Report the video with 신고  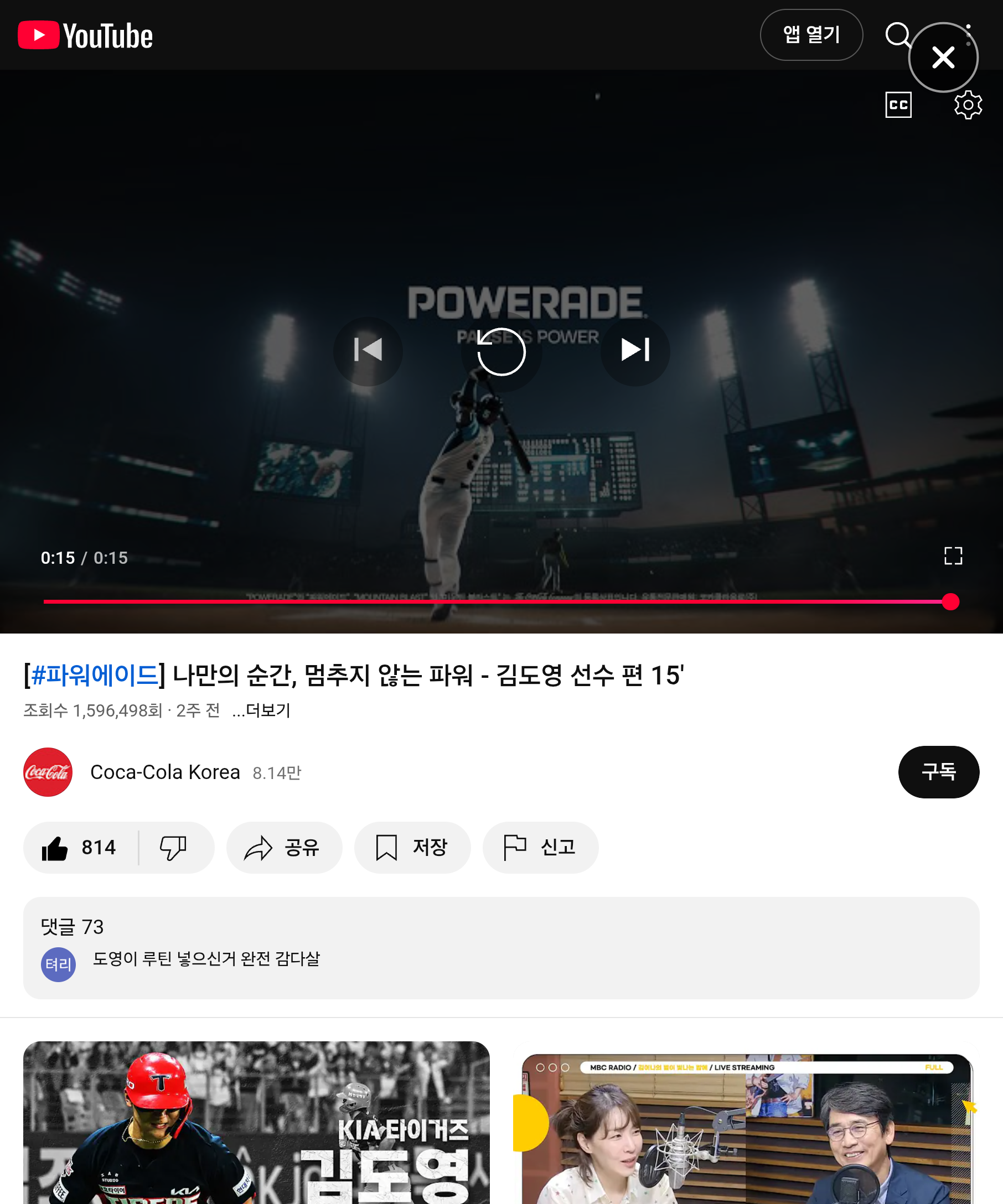540,847
